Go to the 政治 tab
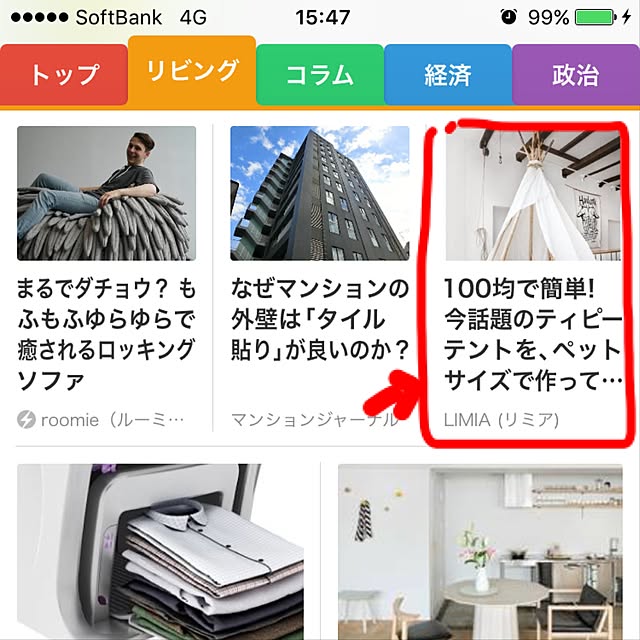The image size is (640, 640). click(x=575, y=75)
